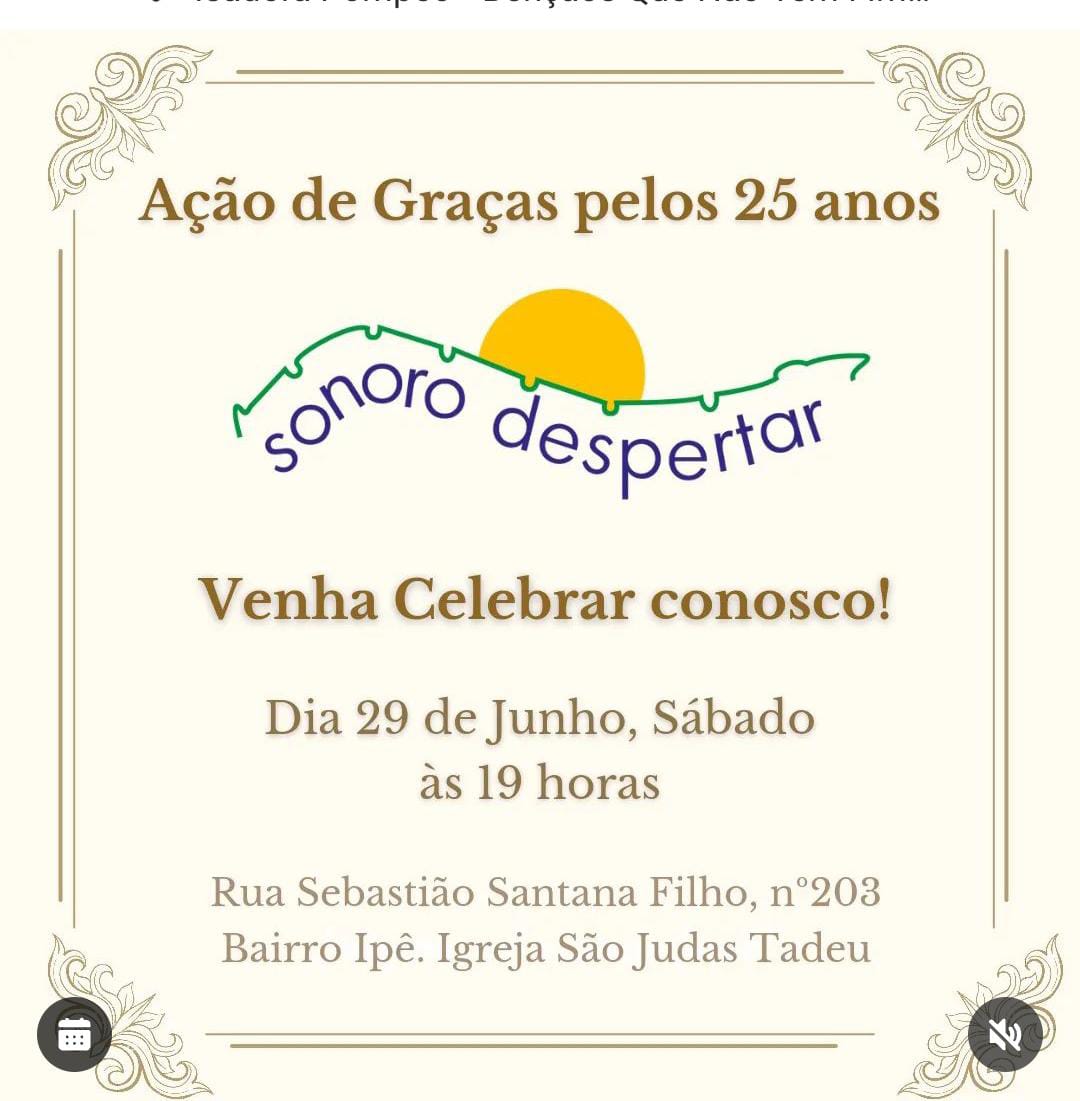
Task: Unmute the post's audio
Action: point(1005,1034)
